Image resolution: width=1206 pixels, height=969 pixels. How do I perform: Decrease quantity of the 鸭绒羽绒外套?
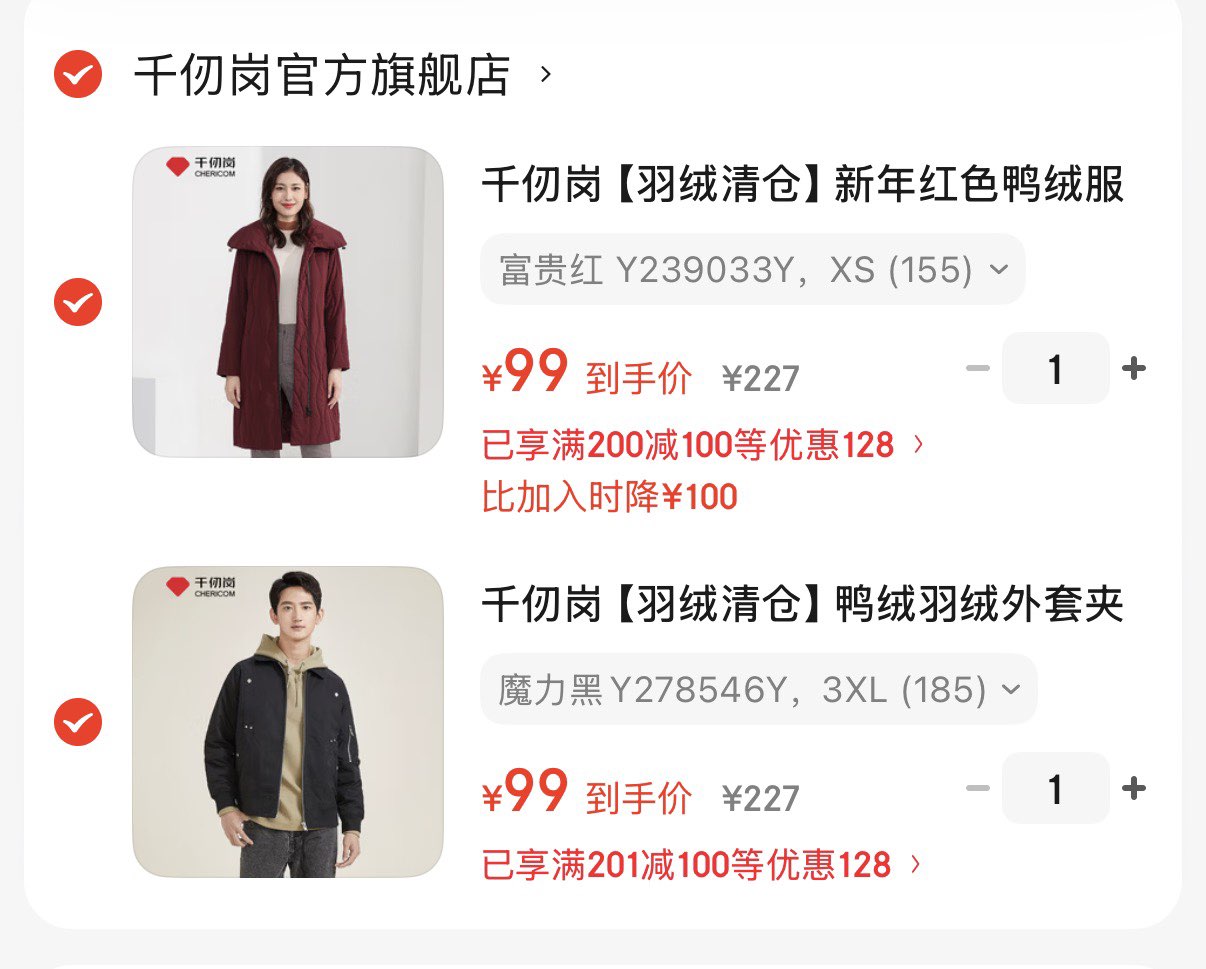point(978,789)
